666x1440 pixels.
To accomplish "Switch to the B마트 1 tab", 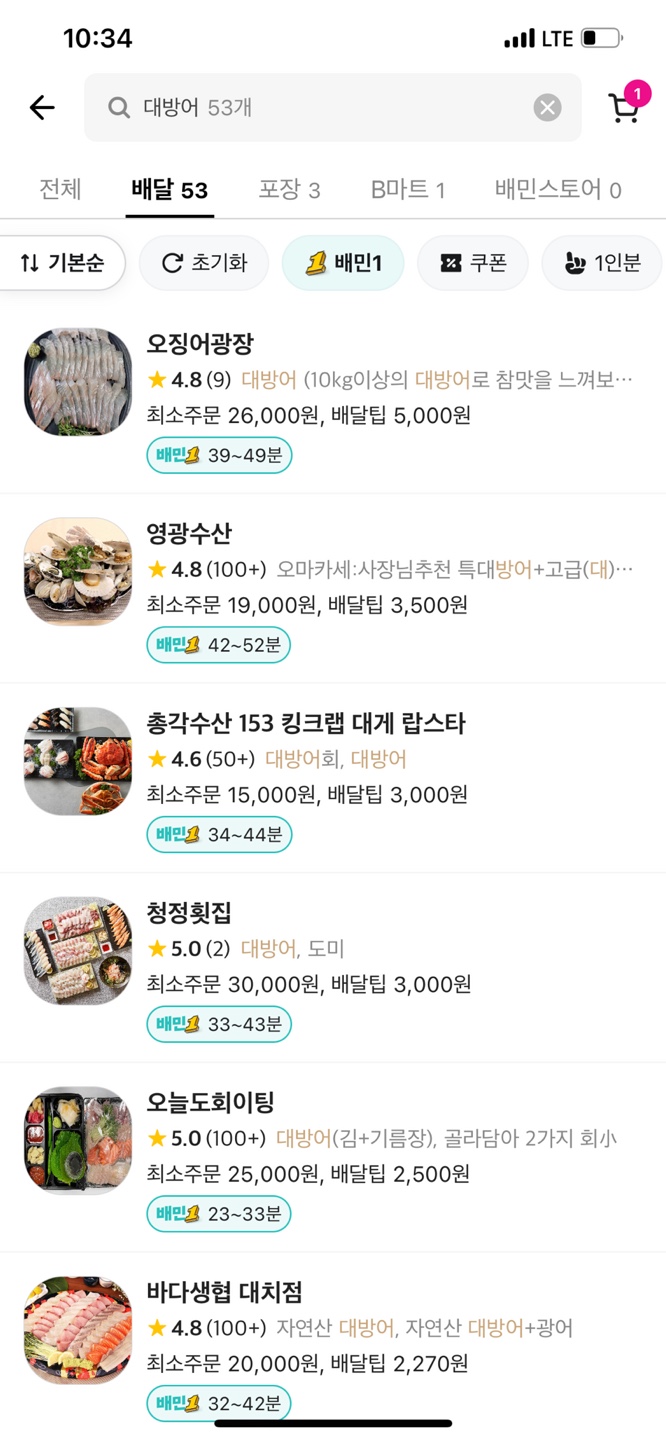I will tap(407, 189).
